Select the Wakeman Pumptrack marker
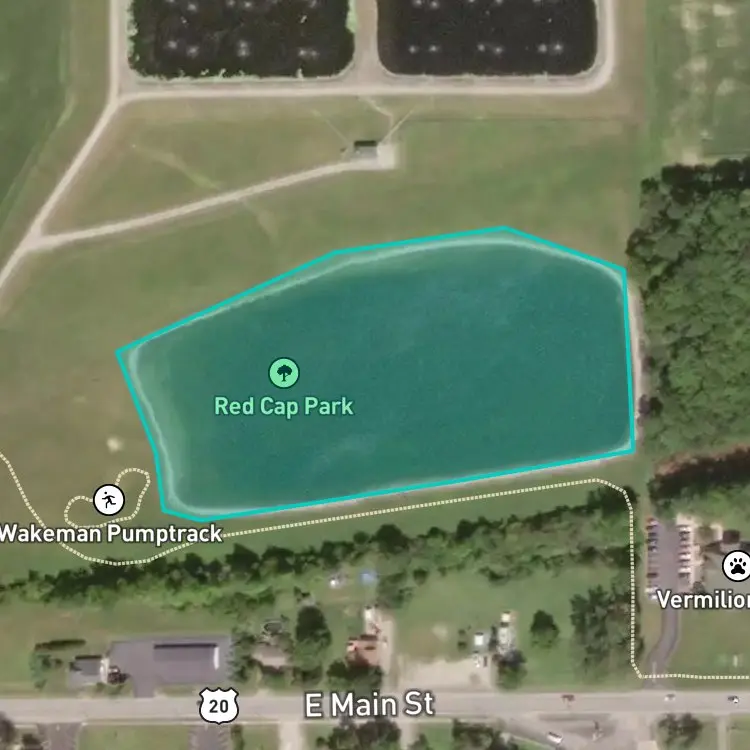The image size is (750, 750). point(108,499)
